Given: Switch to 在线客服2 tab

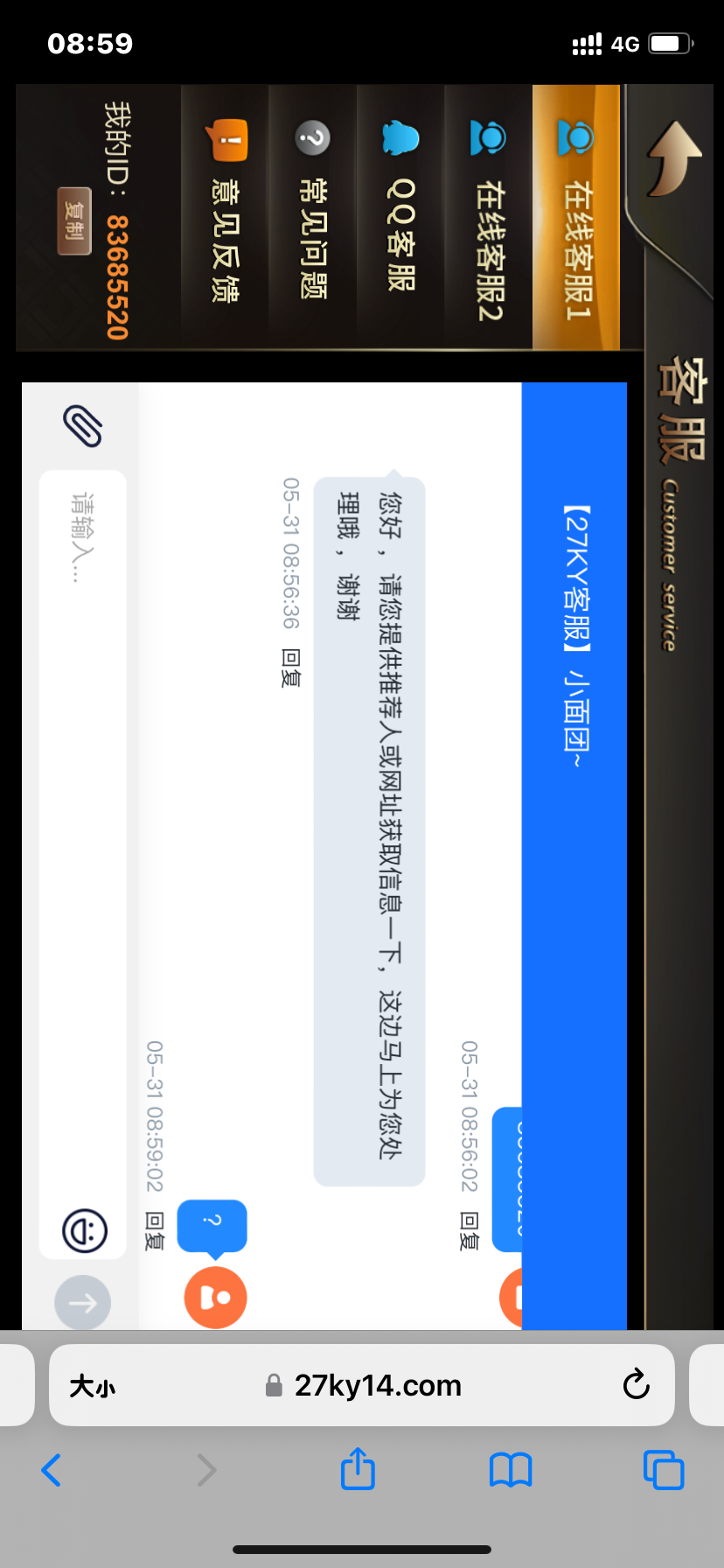Looking at the screenshot, I should [x=488, y=219].
